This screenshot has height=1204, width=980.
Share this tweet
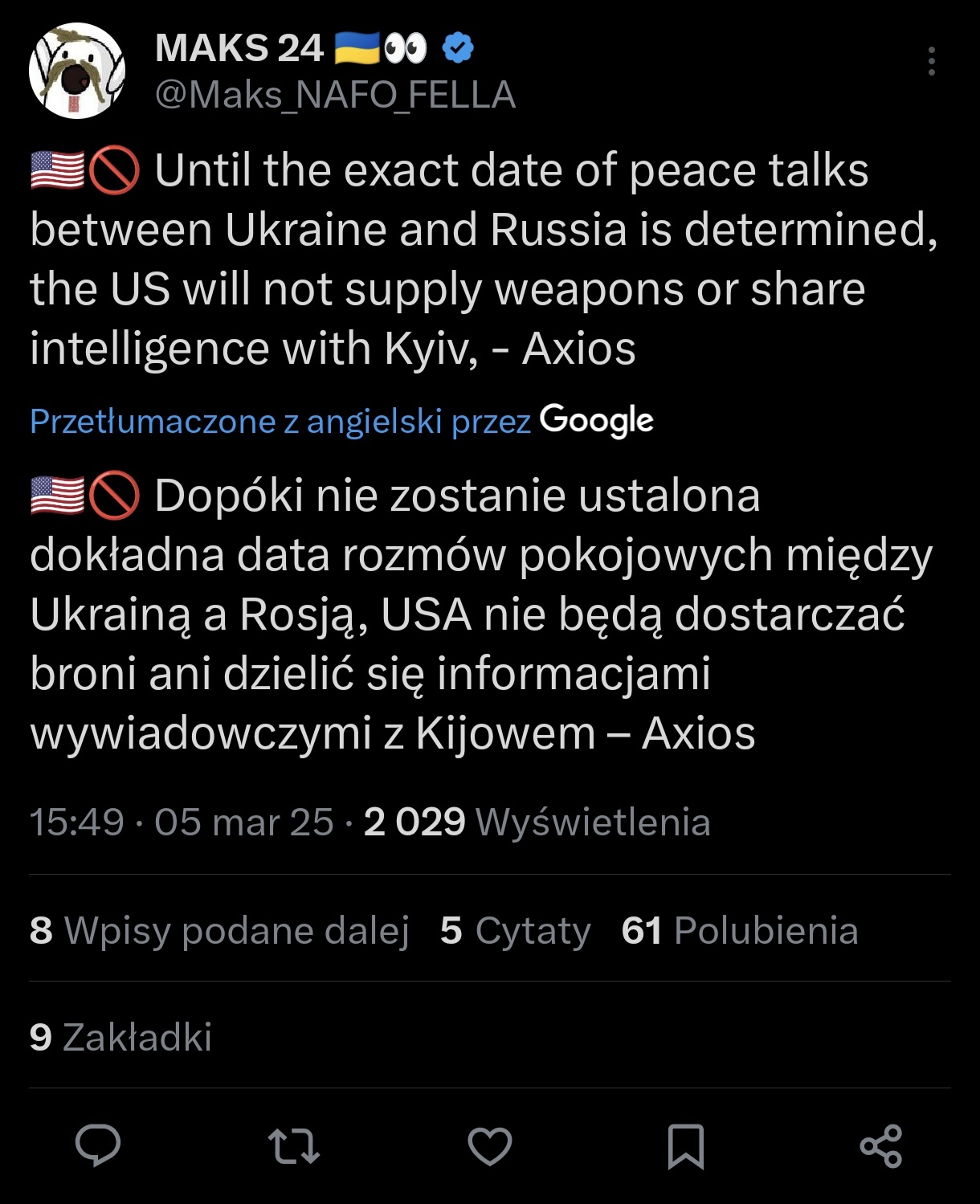pos(881,1145)
